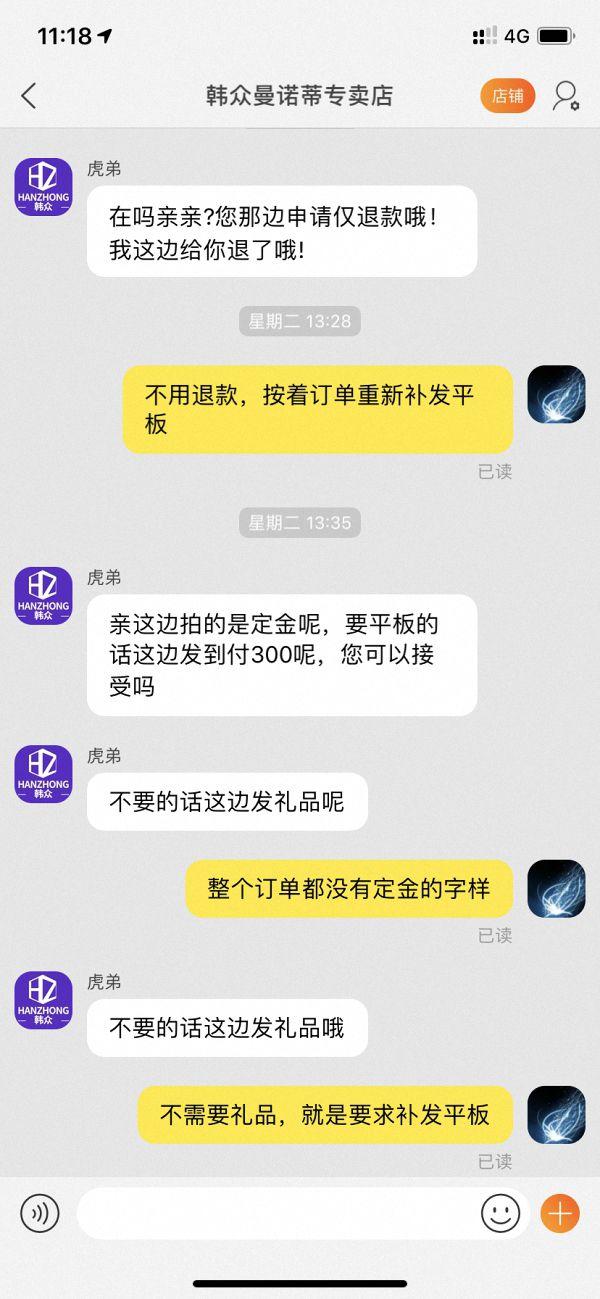Open the contact settings icon
This screenshot has width=600, height=1299.
coord(565,96)
